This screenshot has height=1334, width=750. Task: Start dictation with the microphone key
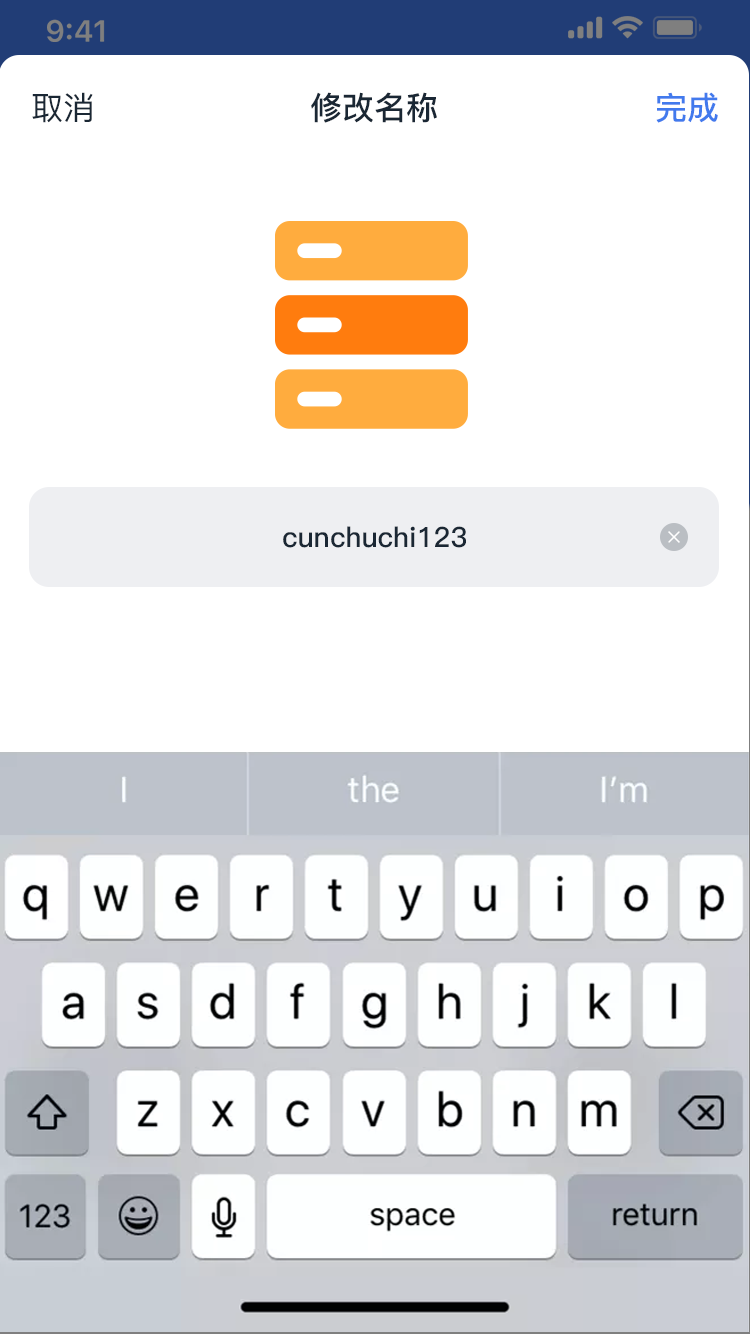click(224, 1216)
